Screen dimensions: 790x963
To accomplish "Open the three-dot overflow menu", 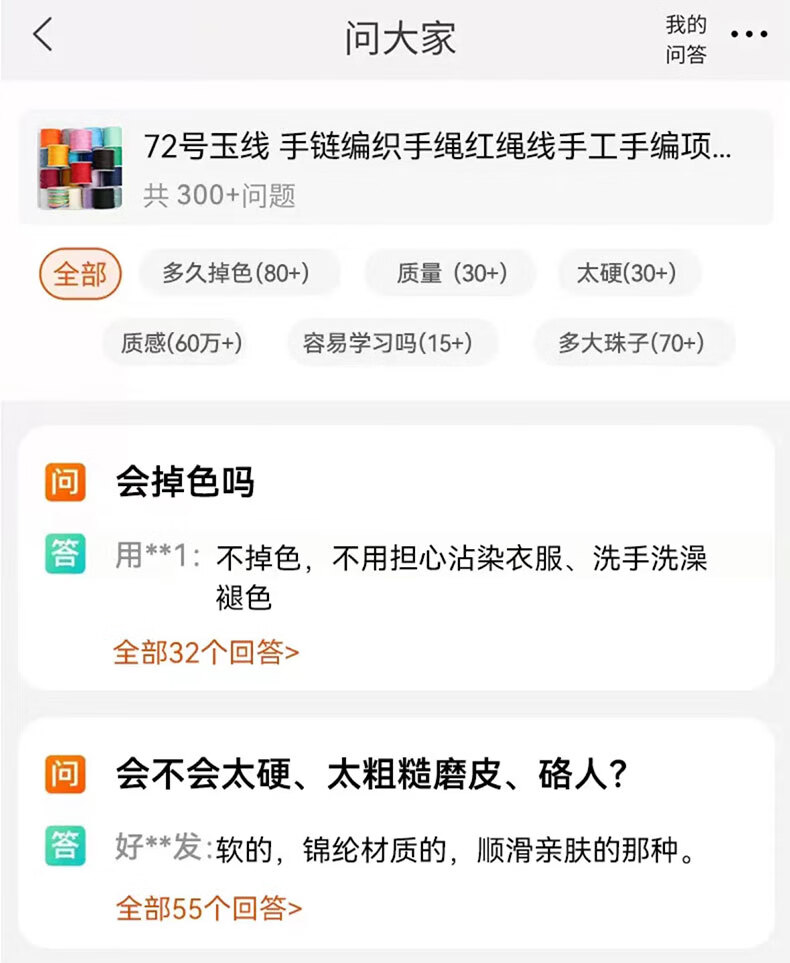I will coord(749,34).
